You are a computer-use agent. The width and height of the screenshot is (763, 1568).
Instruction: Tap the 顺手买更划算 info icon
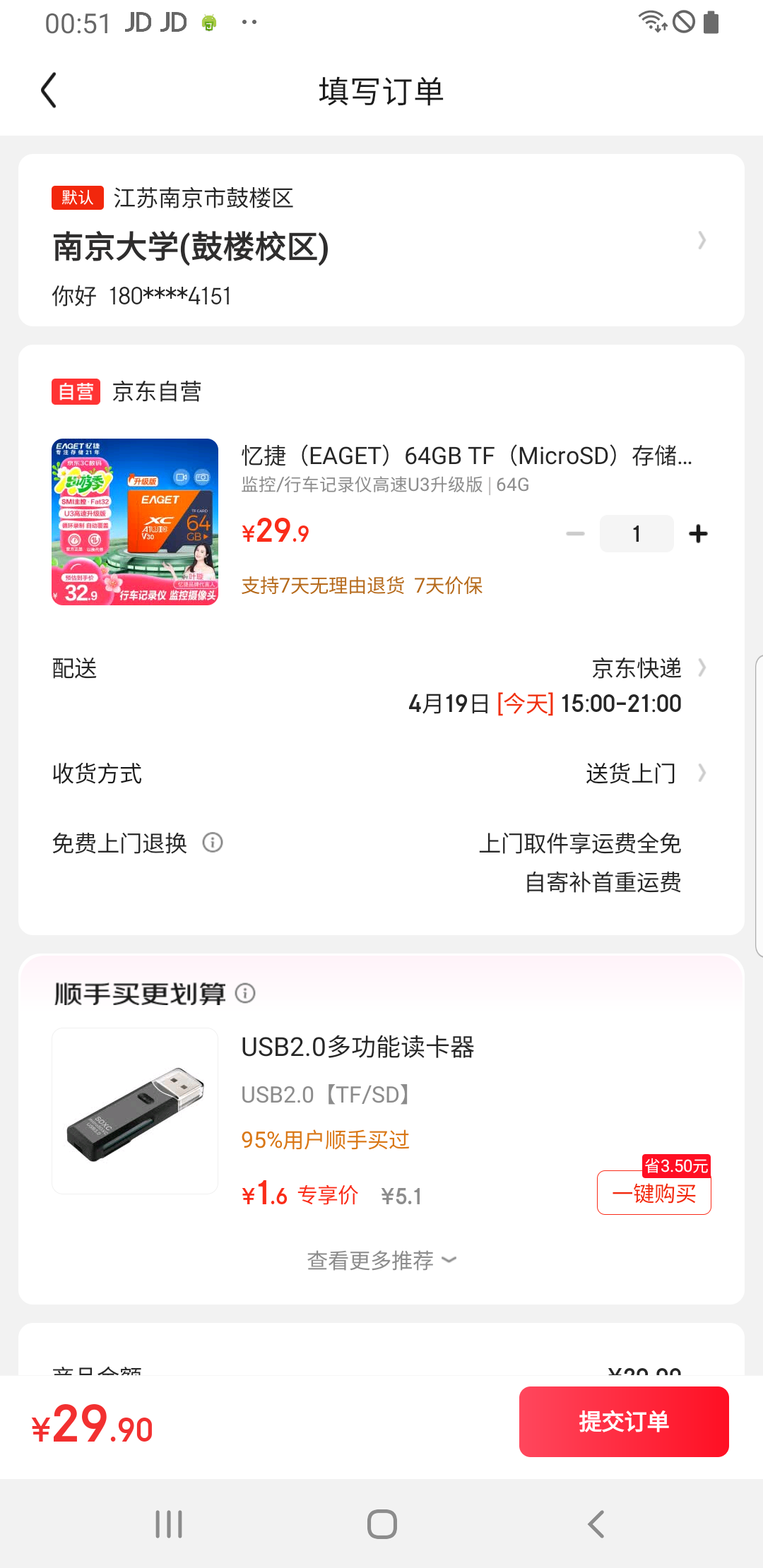tap(245, 994)
